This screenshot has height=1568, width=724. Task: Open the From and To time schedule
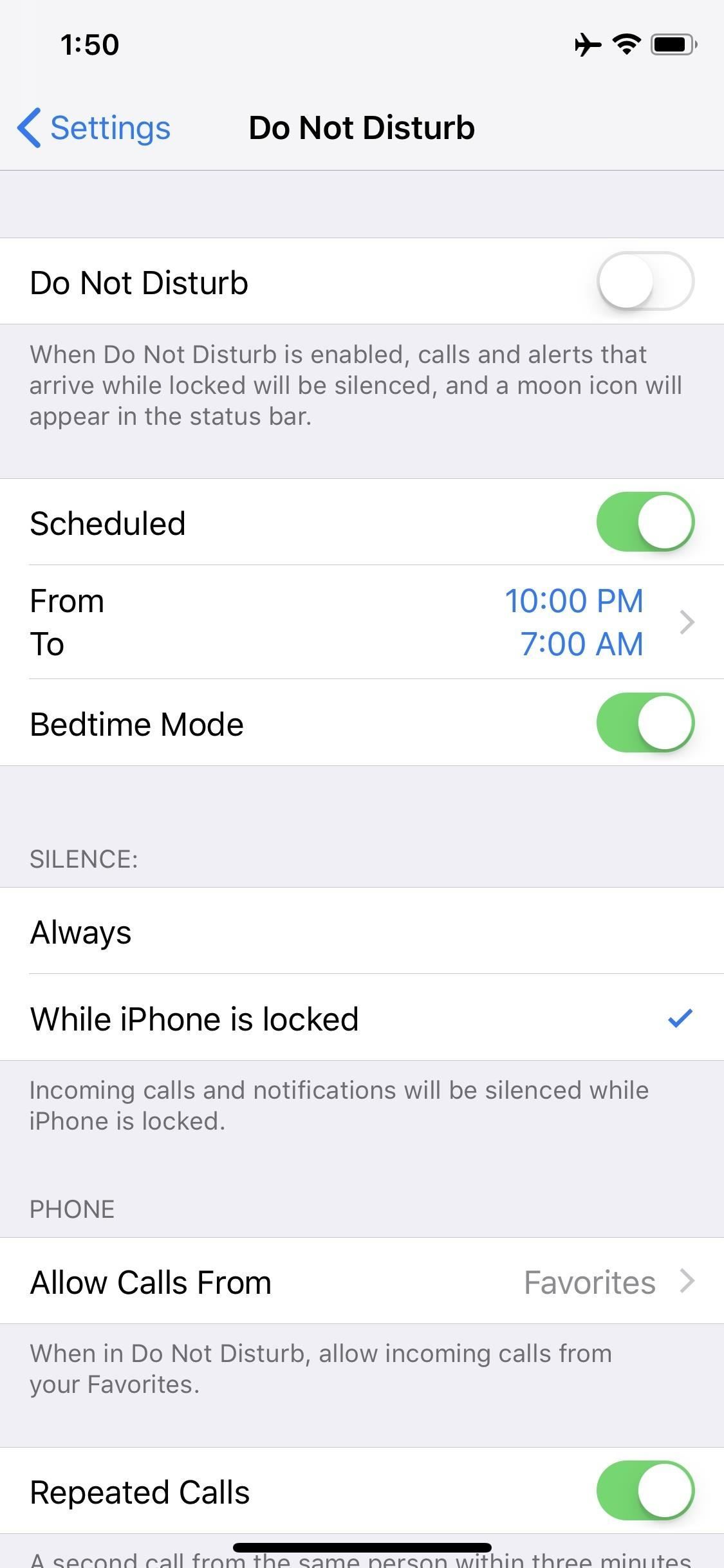point(362,622)
